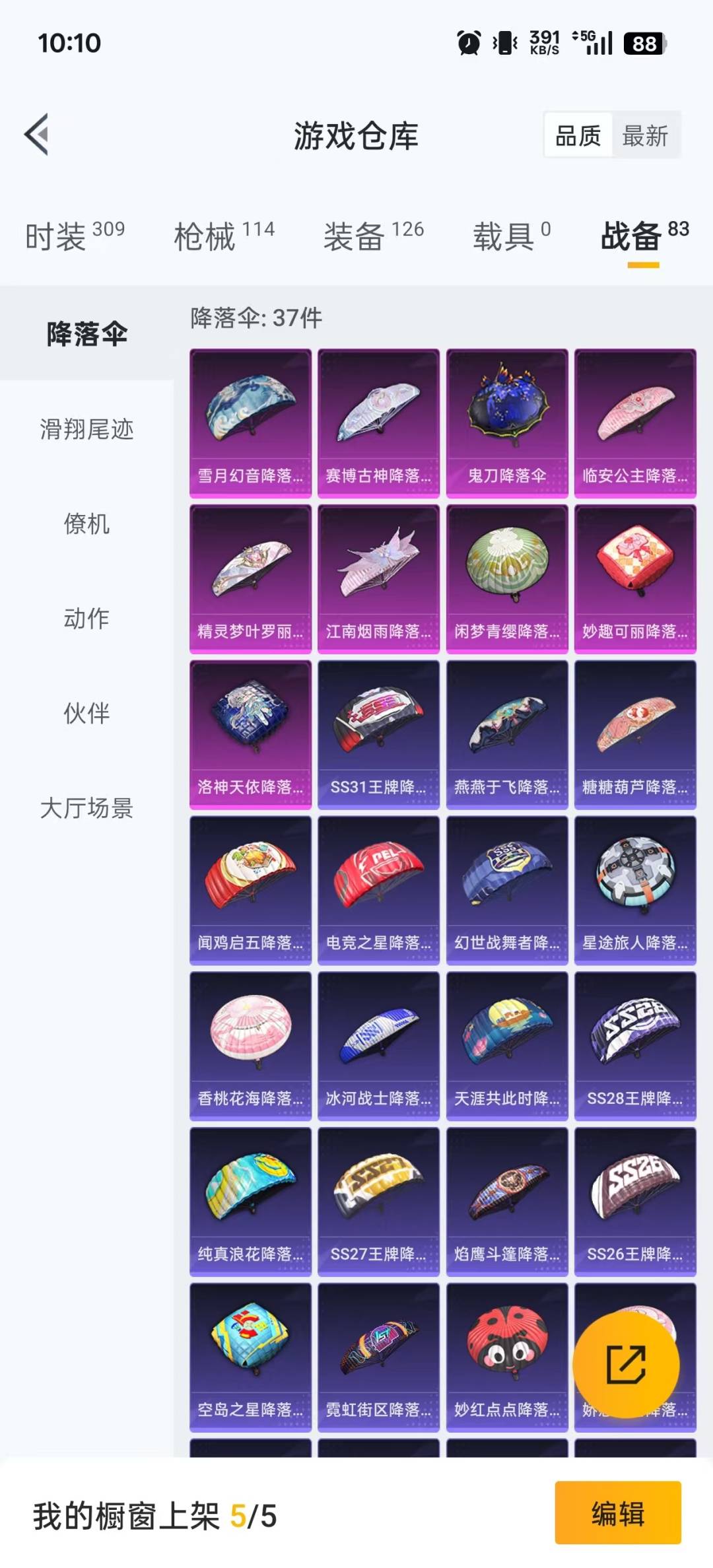This screenshot has width=713, height=1568.
Task: Sort by 最新
Action: click(x=645, y=136)
